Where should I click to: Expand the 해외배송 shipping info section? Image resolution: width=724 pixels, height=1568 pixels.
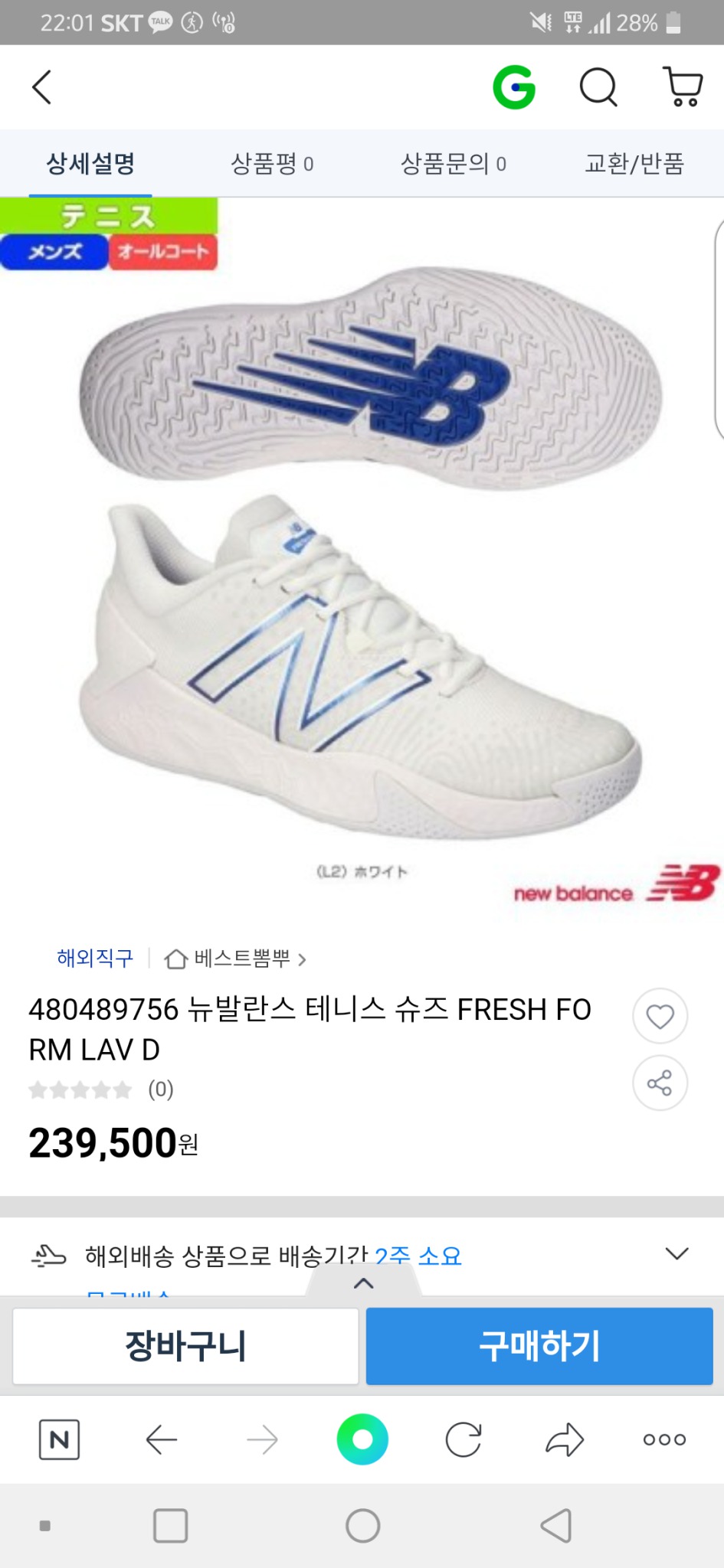coord(675,1253)
